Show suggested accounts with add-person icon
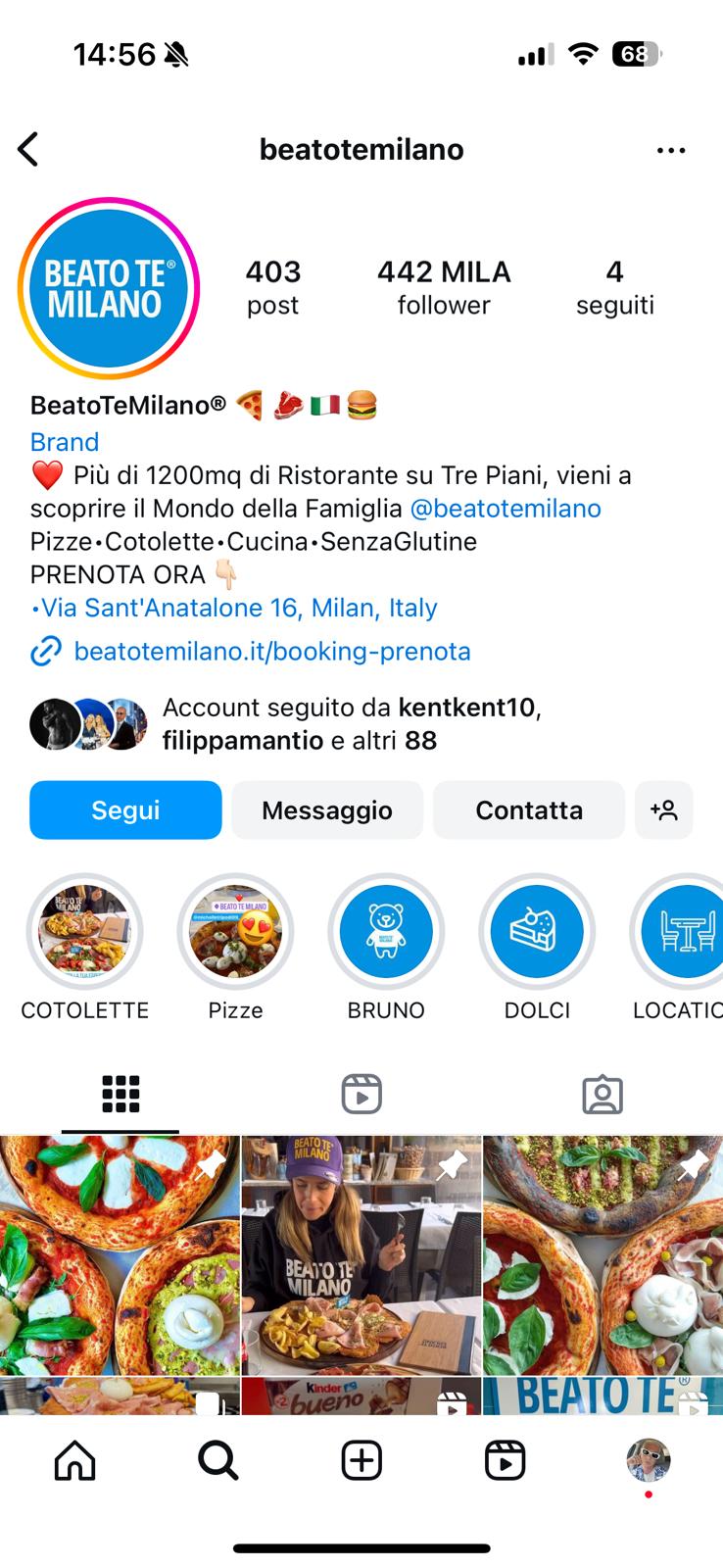This screenshot has height=1568, width=723. 663,810
